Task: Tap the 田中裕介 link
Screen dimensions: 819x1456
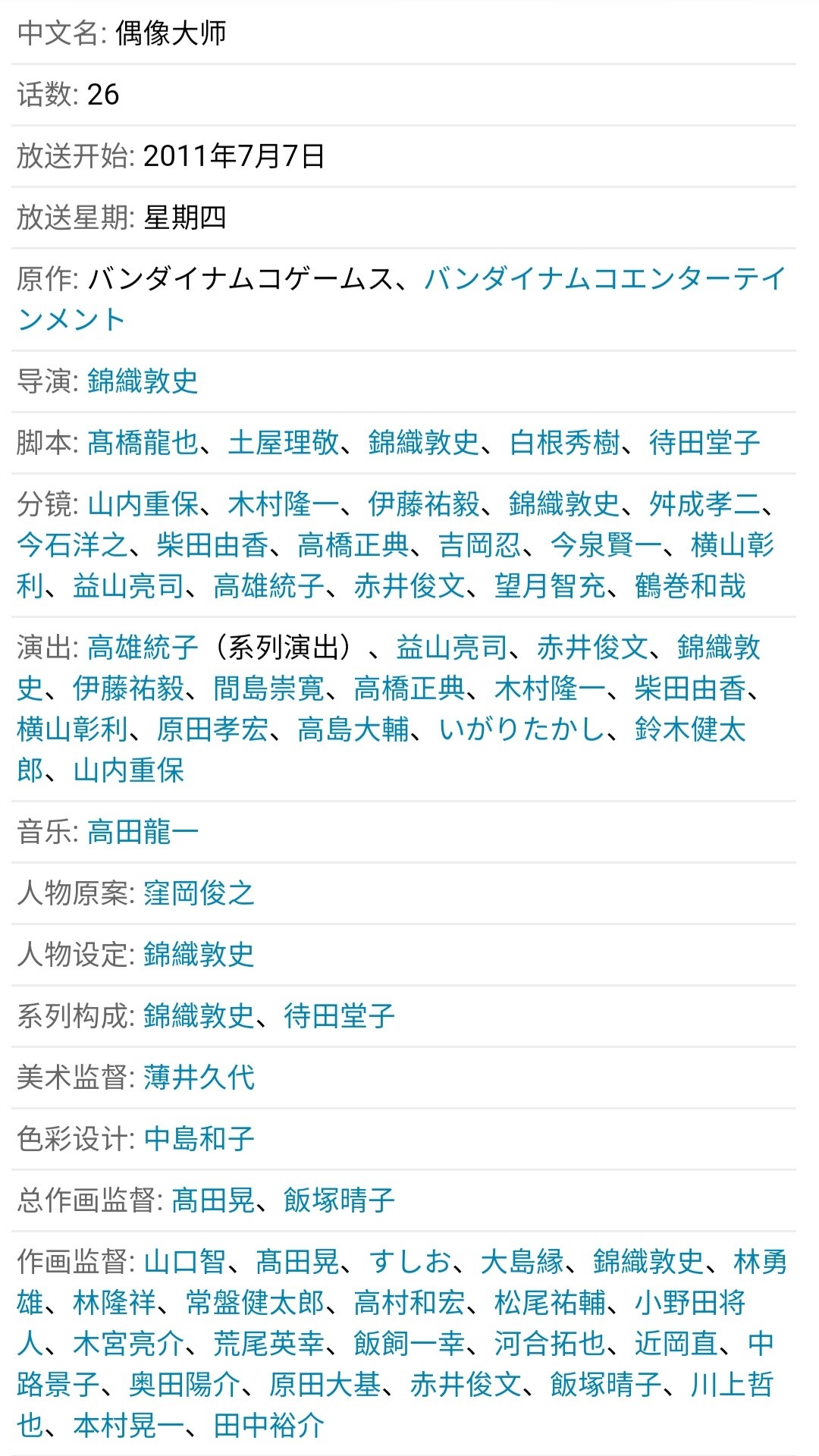Action: [x=269, y=1426]
